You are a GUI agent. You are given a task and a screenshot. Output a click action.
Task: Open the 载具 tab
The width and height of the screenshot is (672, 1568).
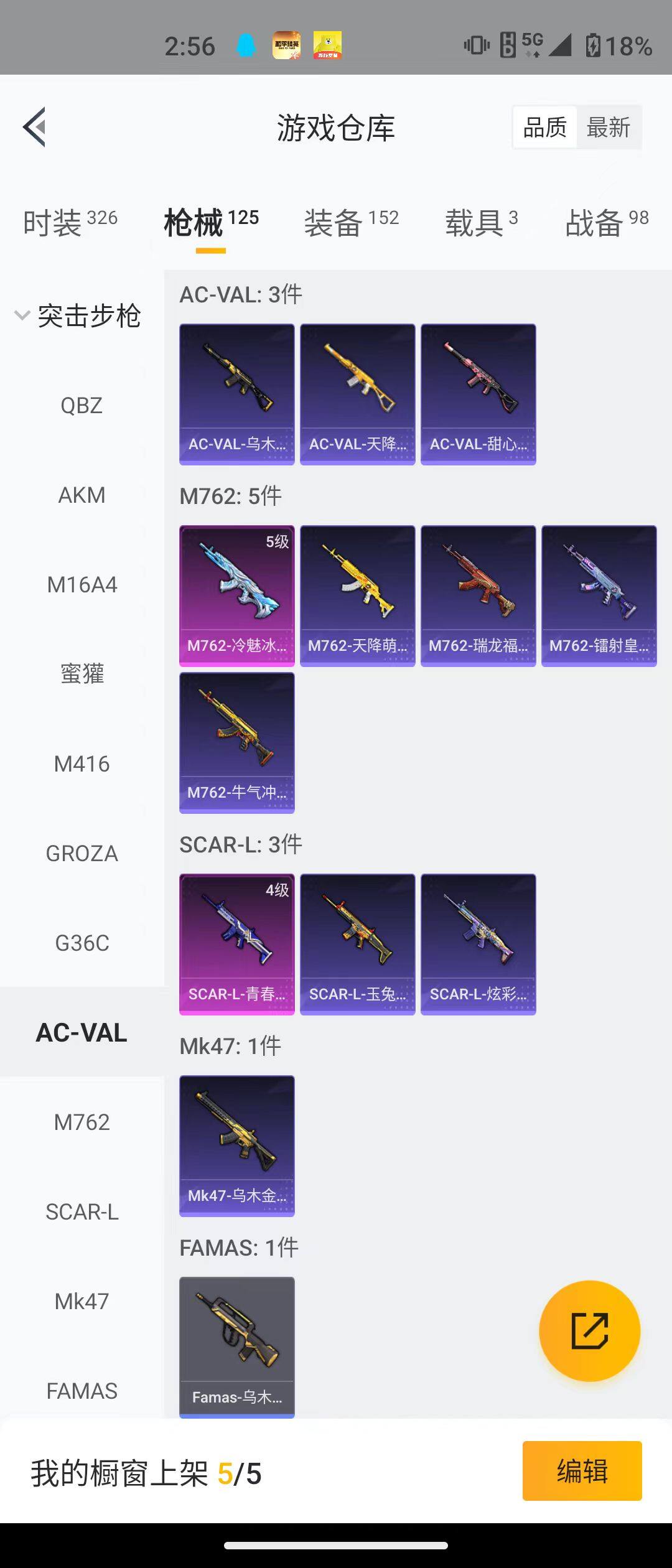(x=481, y=222)
